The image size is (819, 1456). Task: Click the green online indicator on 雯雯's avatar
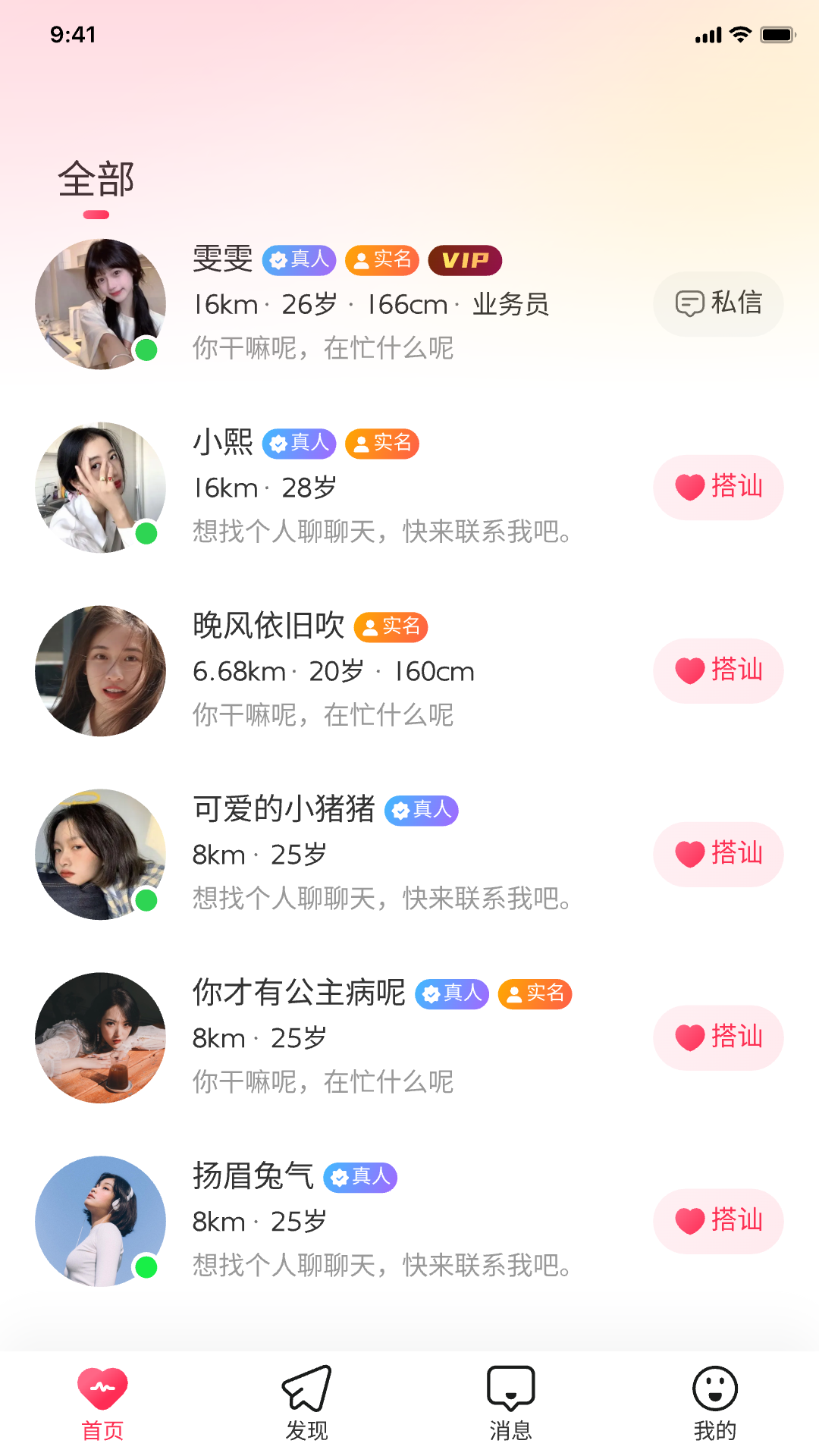(x=145, y=351)
